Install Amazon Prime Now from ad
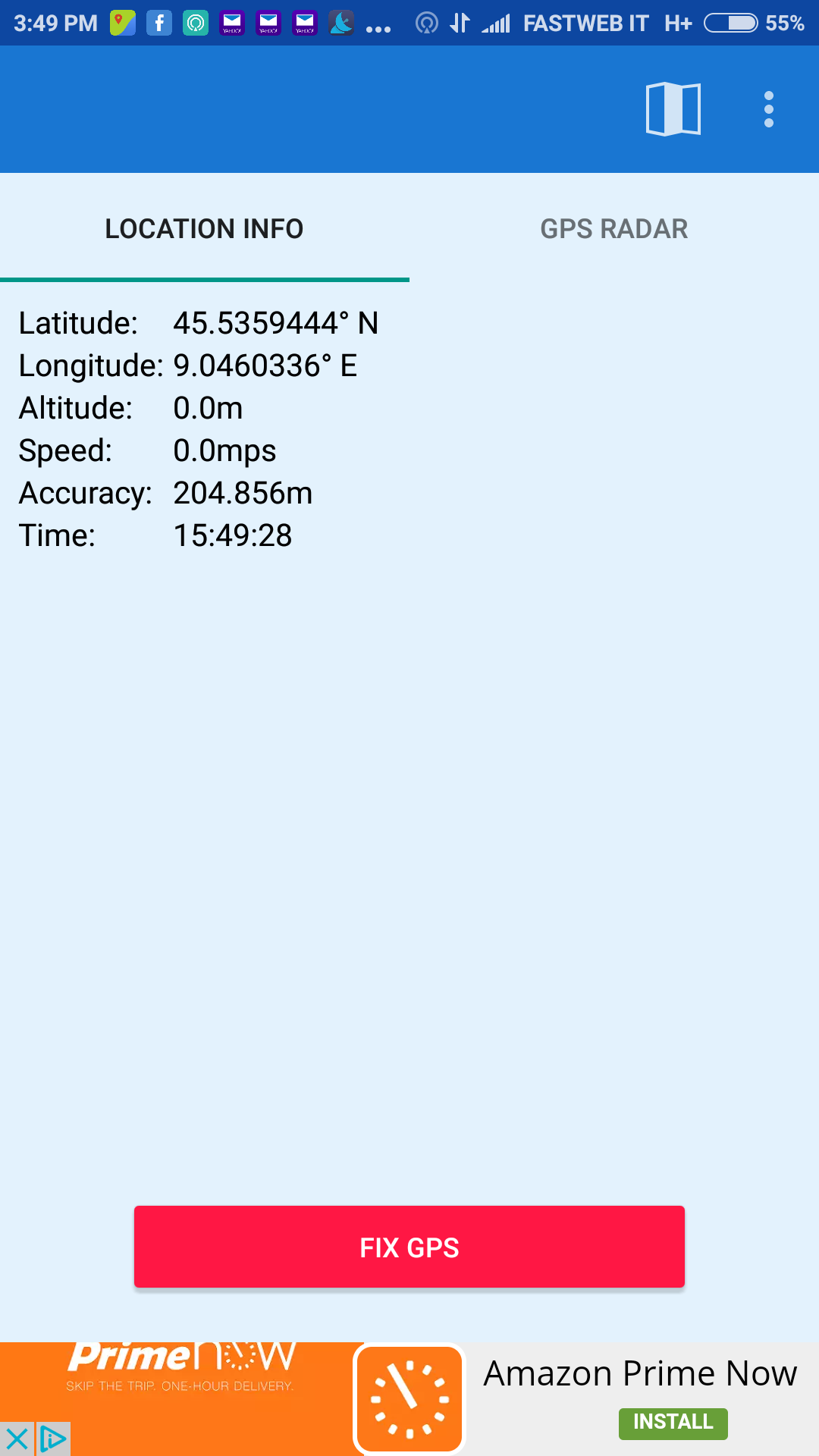The width and height of the screenshot is (819, 1456). coord(673,1423)
